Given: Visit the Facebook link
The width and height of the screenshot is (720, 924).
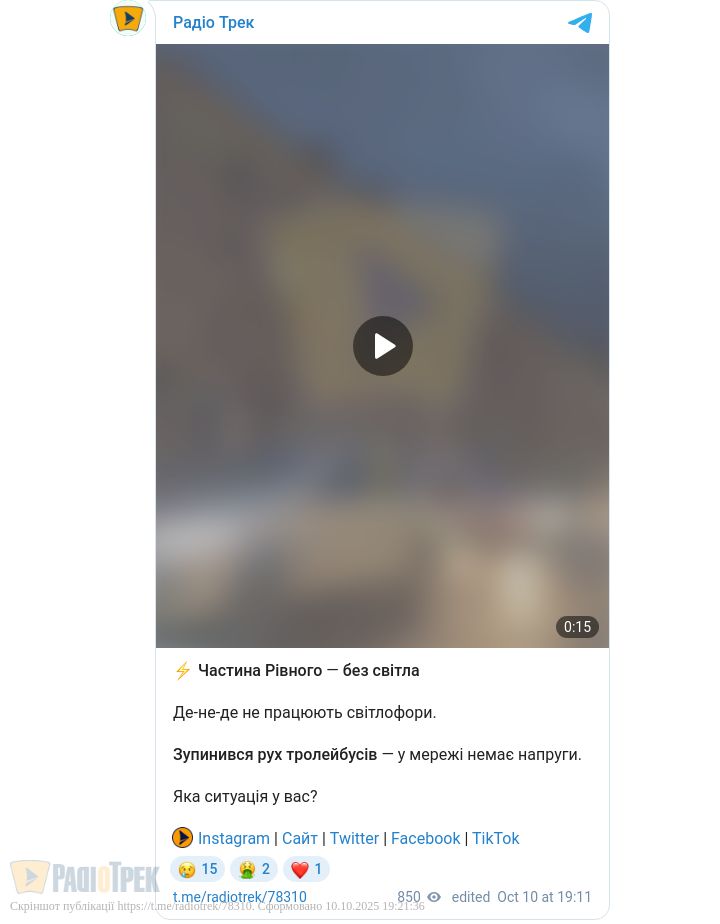Looking at the screenshot, I should (426, 838).
